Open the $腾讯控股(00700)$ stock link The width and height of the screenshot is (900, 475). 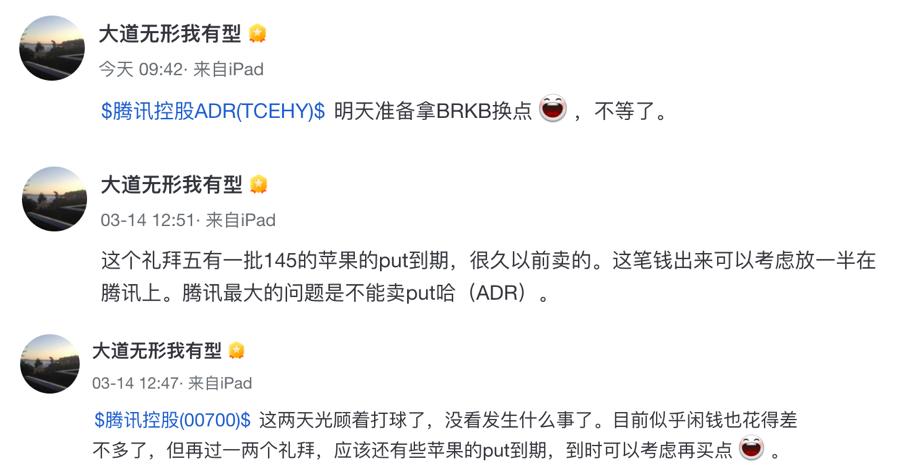coord(171,418)
